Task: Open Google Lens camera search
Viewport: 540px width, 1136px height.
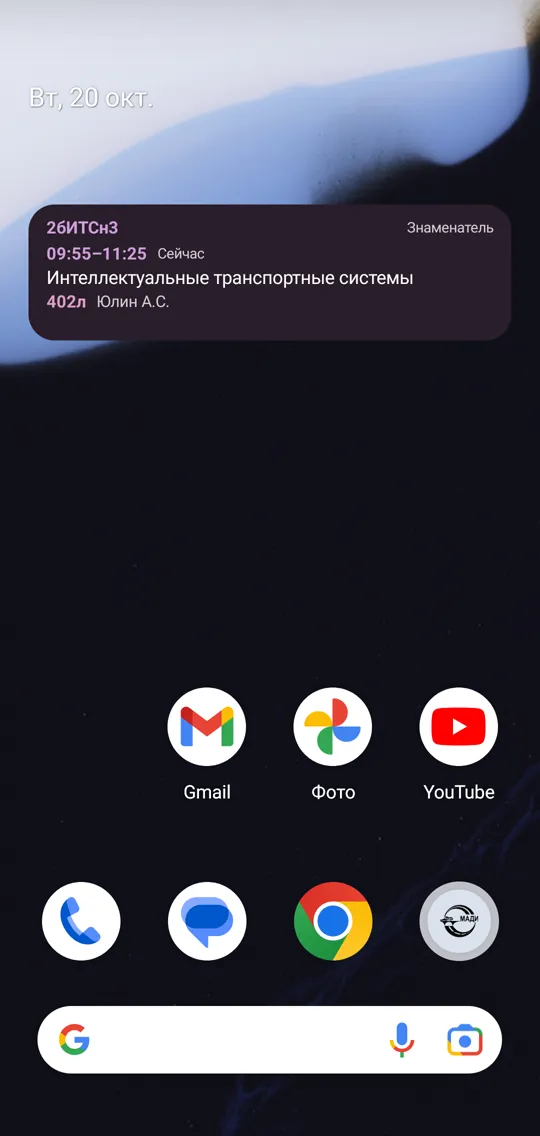Action: tap(465, 1040)
